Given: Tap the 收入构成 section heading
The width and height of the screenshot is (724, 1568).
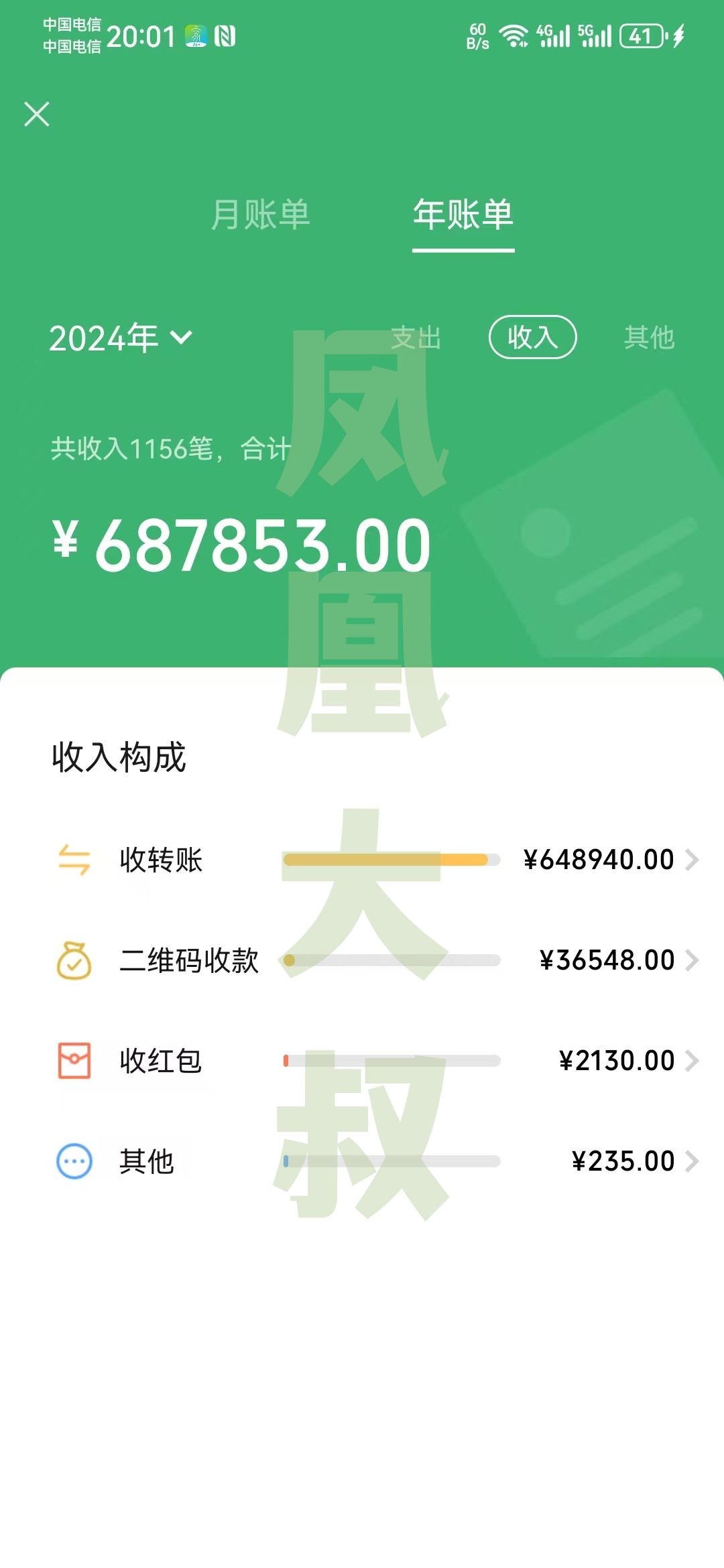Looking at the screenshot, I should [117, 757].
